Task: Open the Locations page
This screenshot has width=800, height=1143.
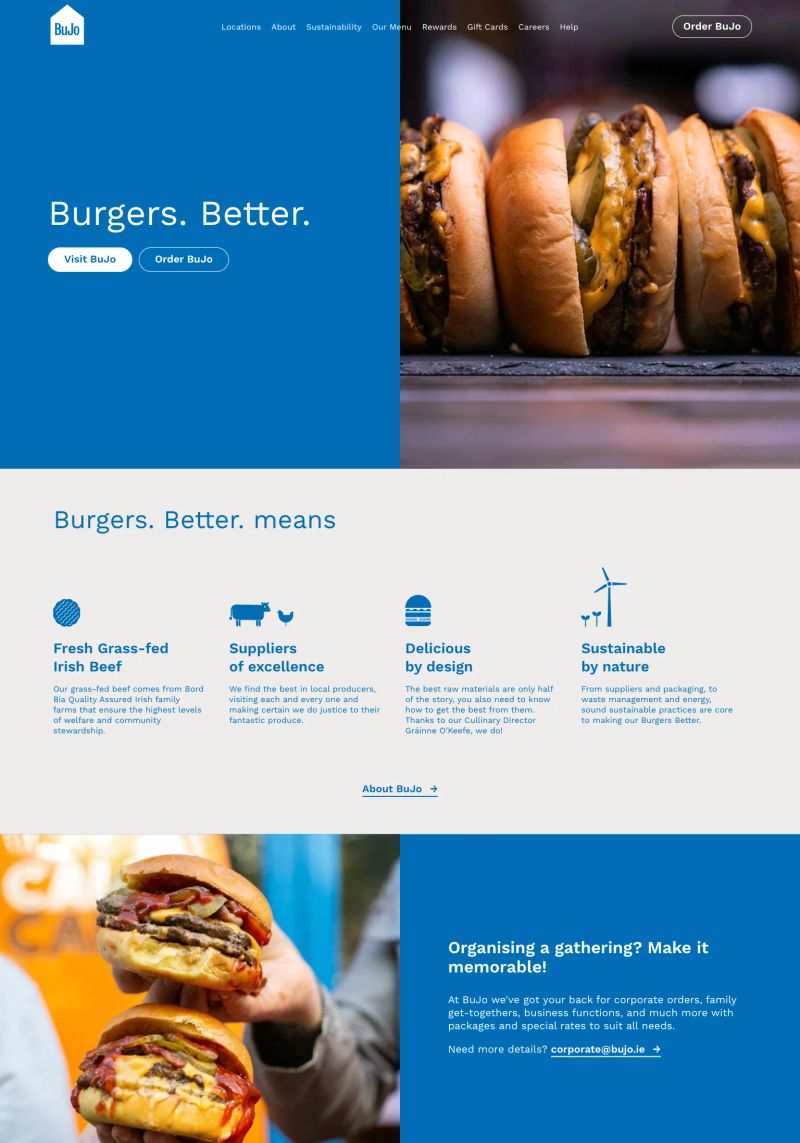Action: tap(241, 27)
